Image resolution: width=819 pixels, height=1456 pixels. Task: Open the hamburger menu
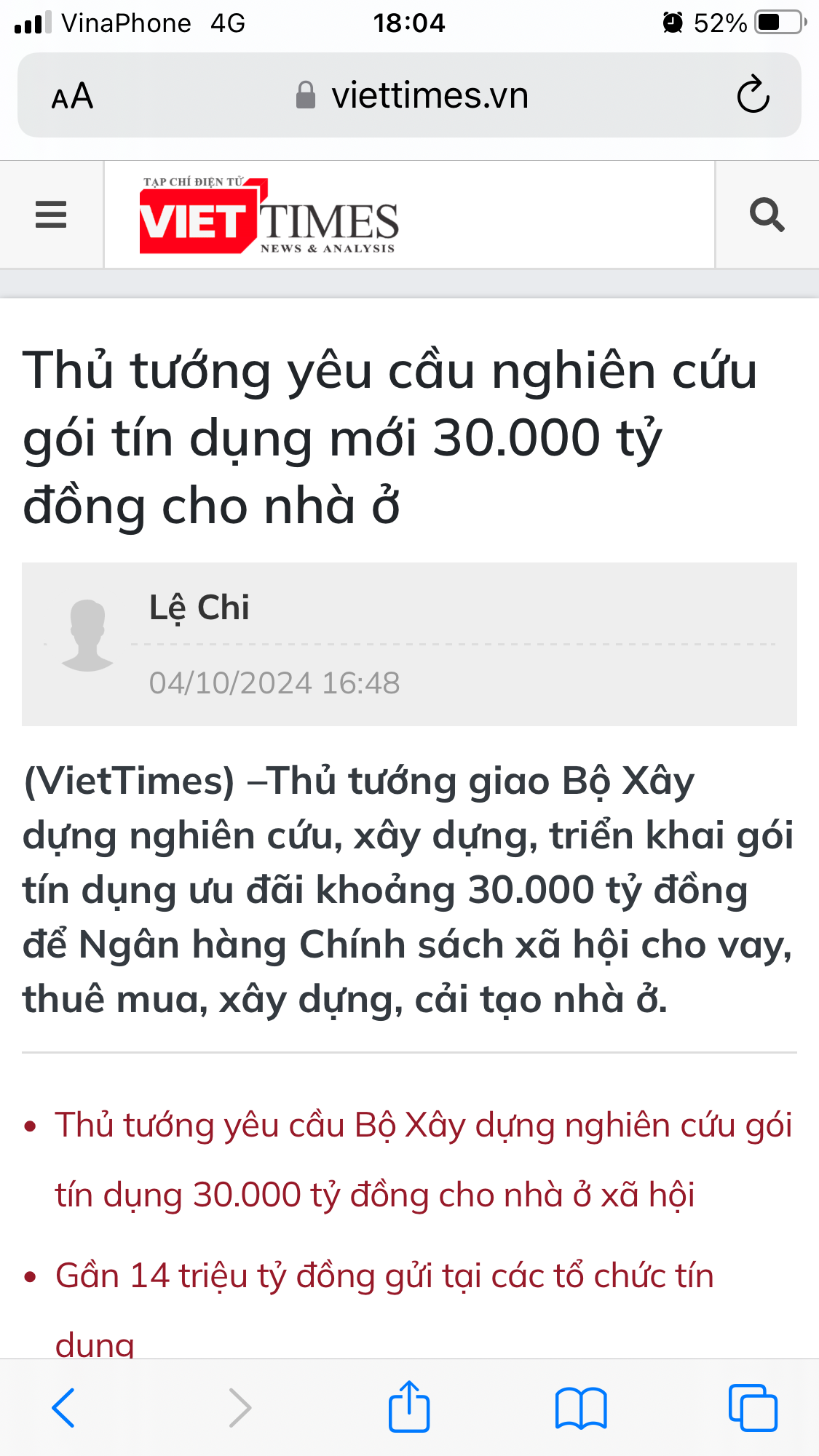51,215
